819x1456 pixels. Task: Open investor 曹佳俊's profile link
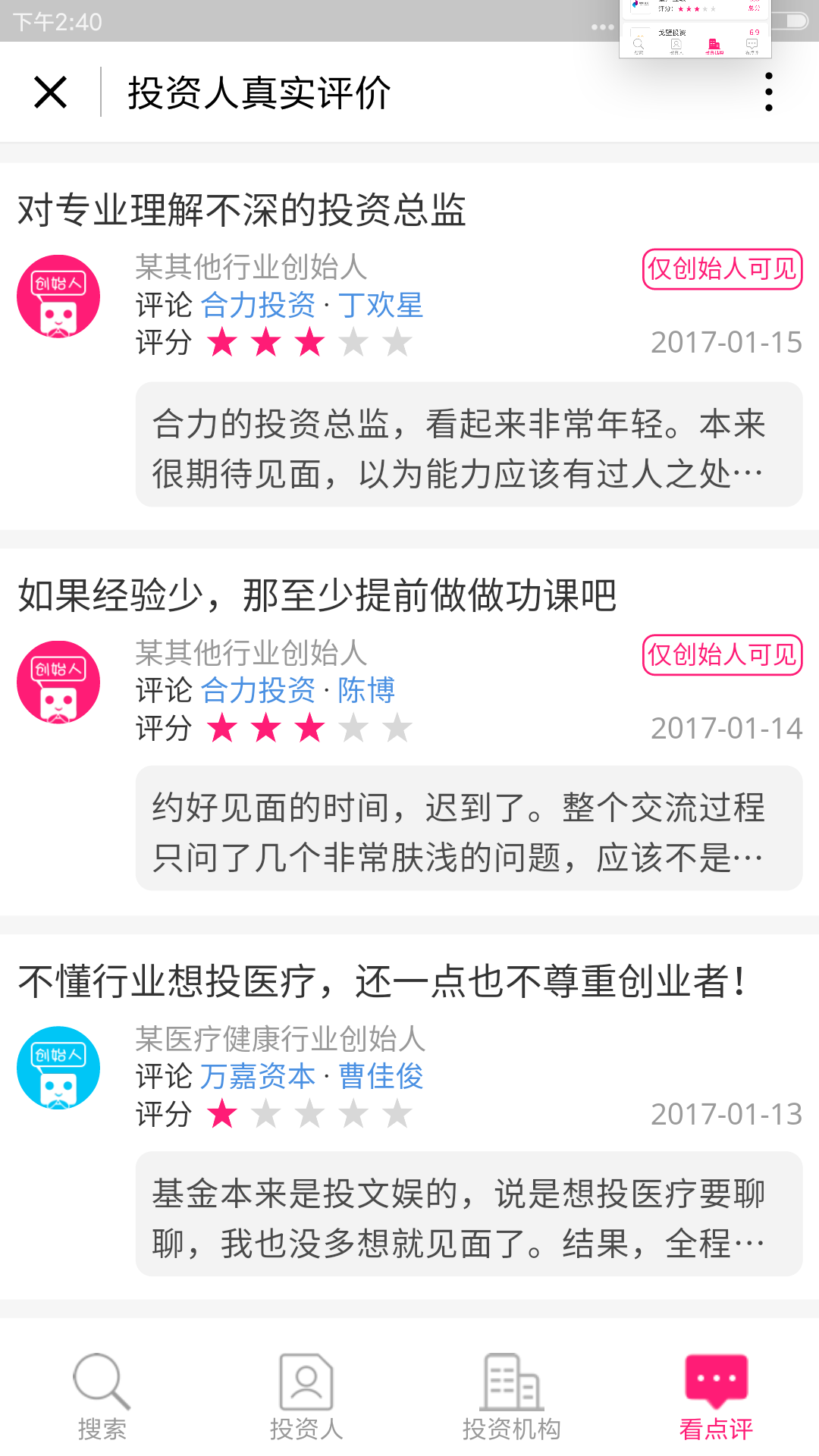click(381, 1077)
